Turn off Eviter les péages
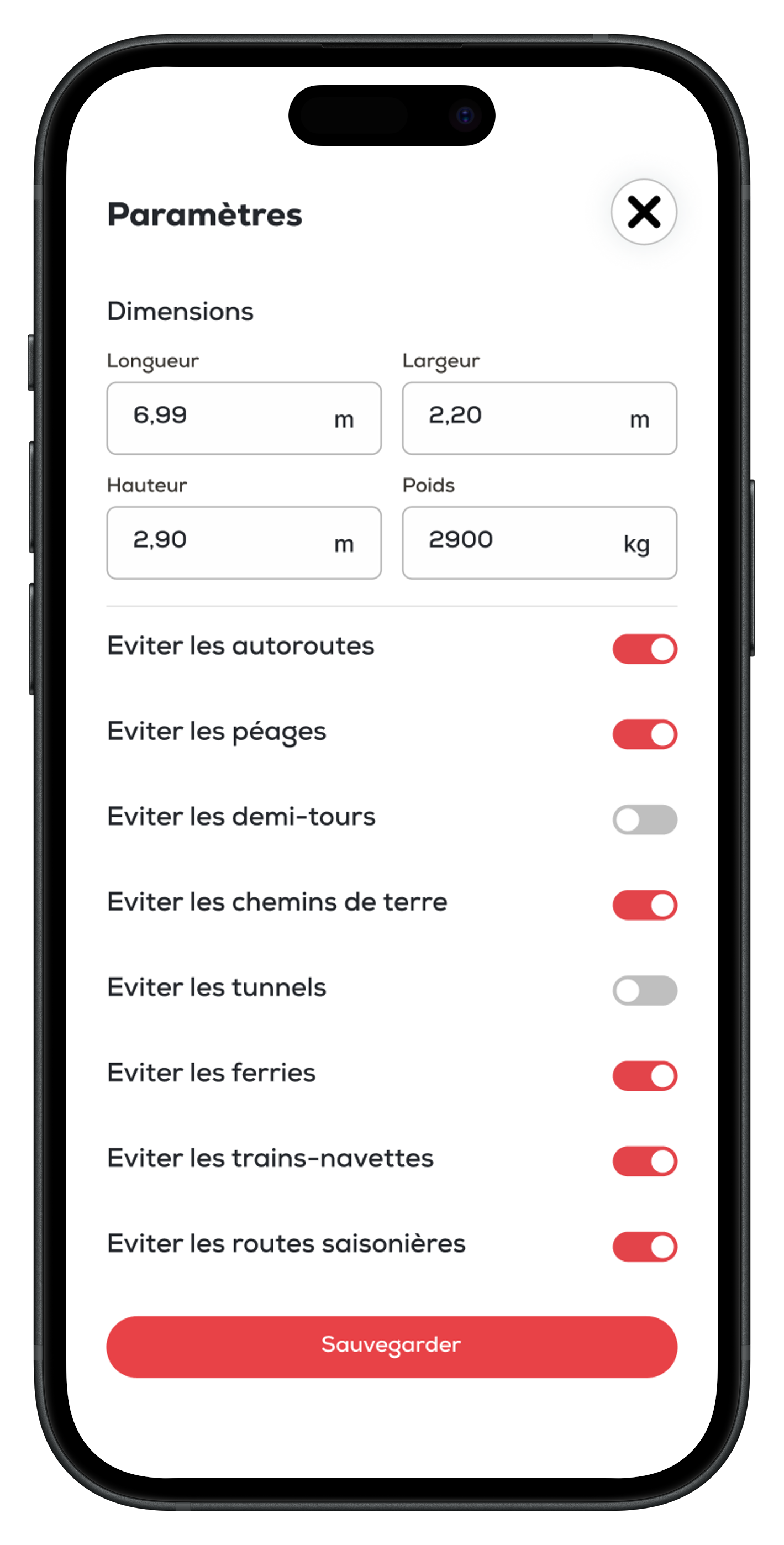The image size is (784, 1545). pyautogui.click(x=645, y=734)
